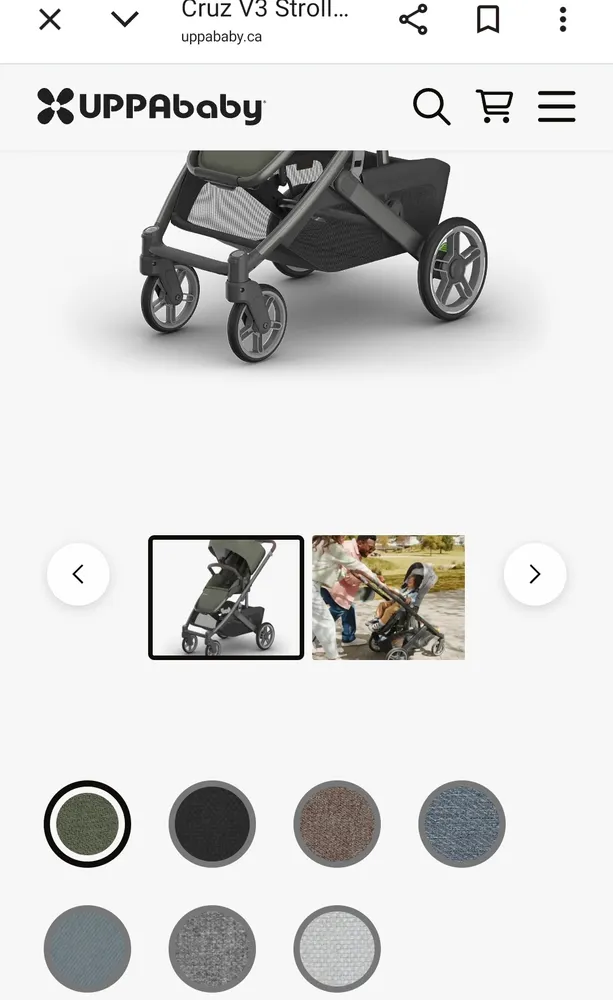This screenshot has width=613, height=1000.
Task: Choose the brown mélange fabric swatch
Action: [337, 824]
